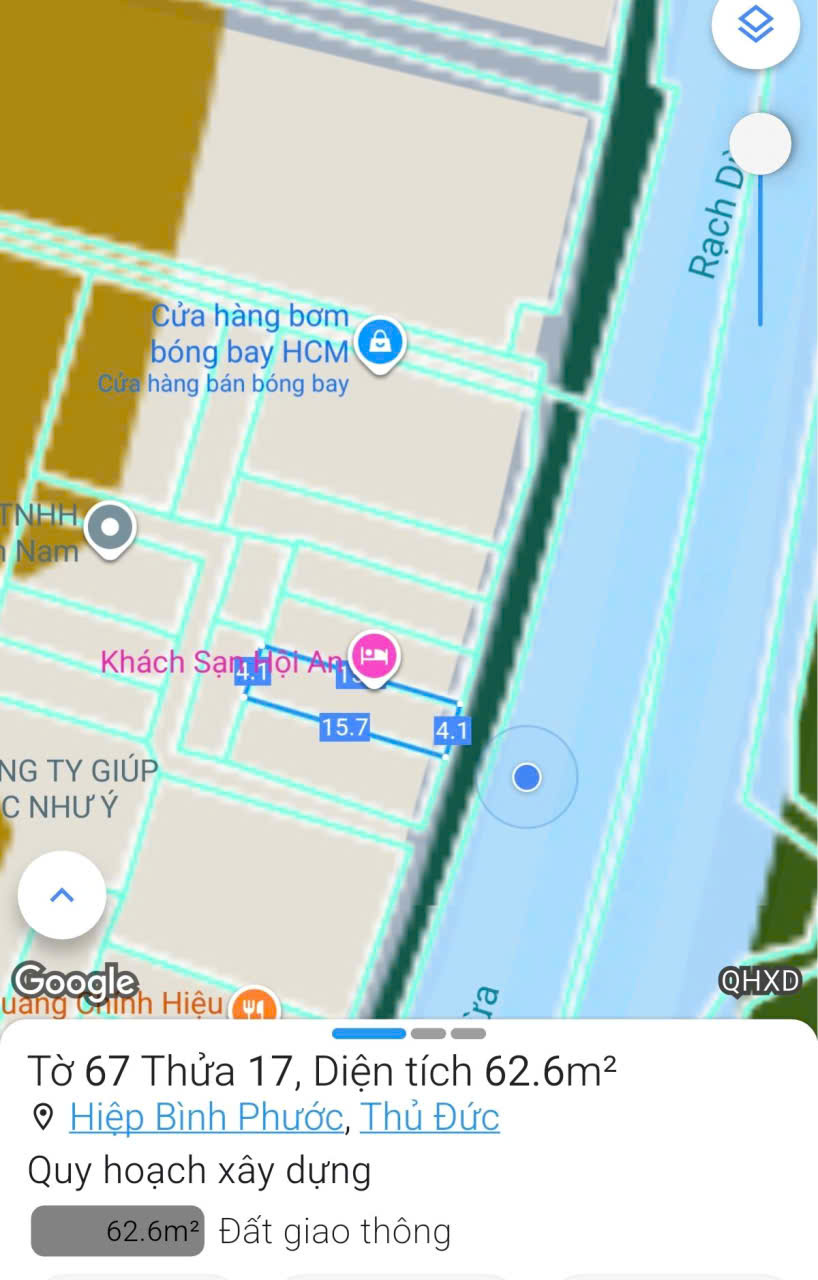Open the Hiệp Bình Phước link
Viewport: 818px width, 1280px height.
[205, 1117]
